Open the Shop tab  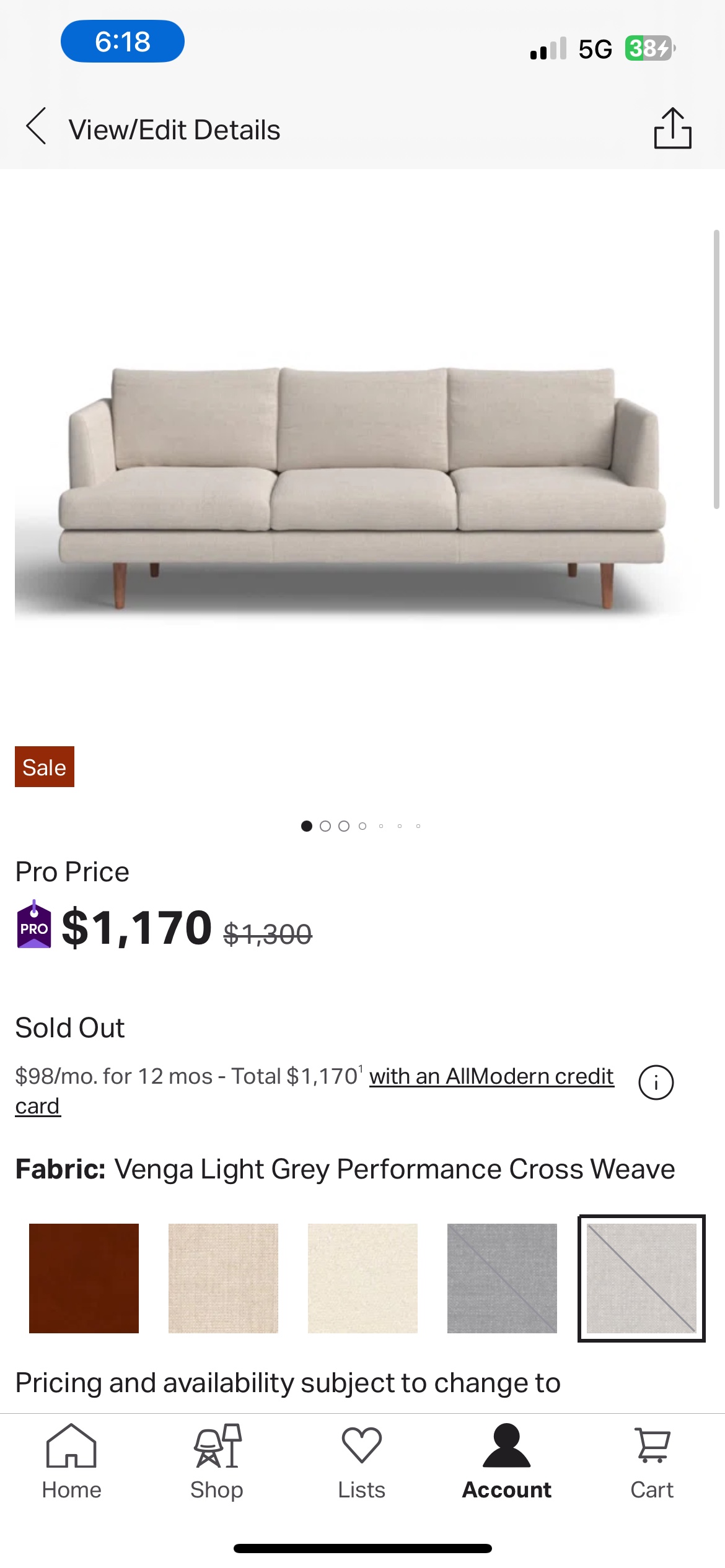click(217, 1461)
